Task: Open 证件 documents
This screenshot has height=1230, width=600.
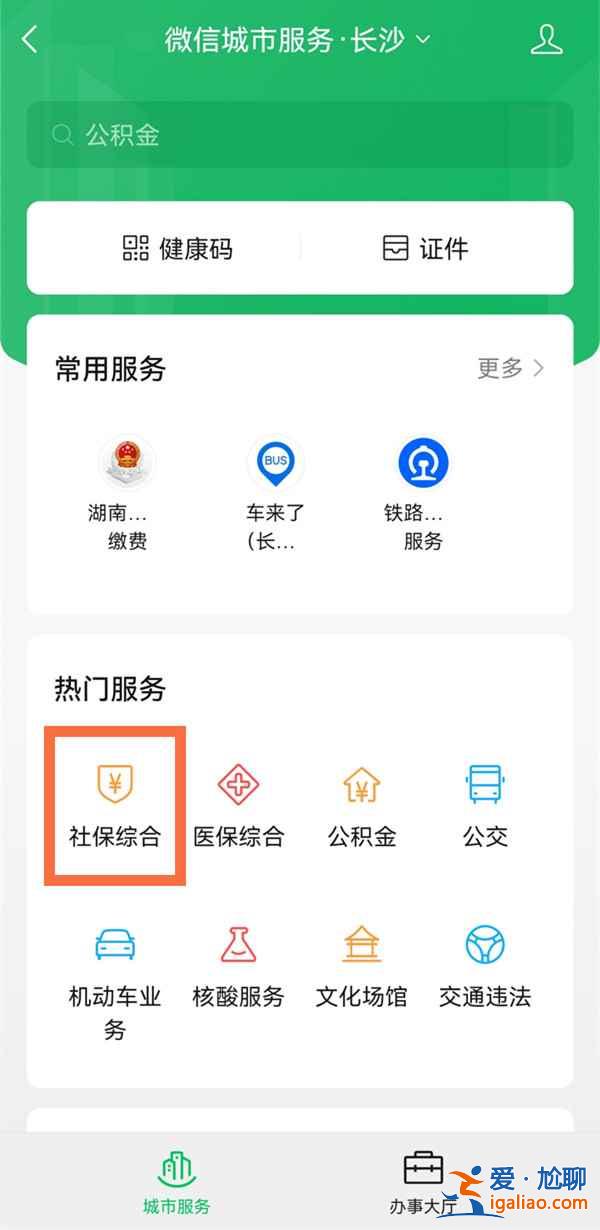Action: pyautogui.click(x=425, y=248)
